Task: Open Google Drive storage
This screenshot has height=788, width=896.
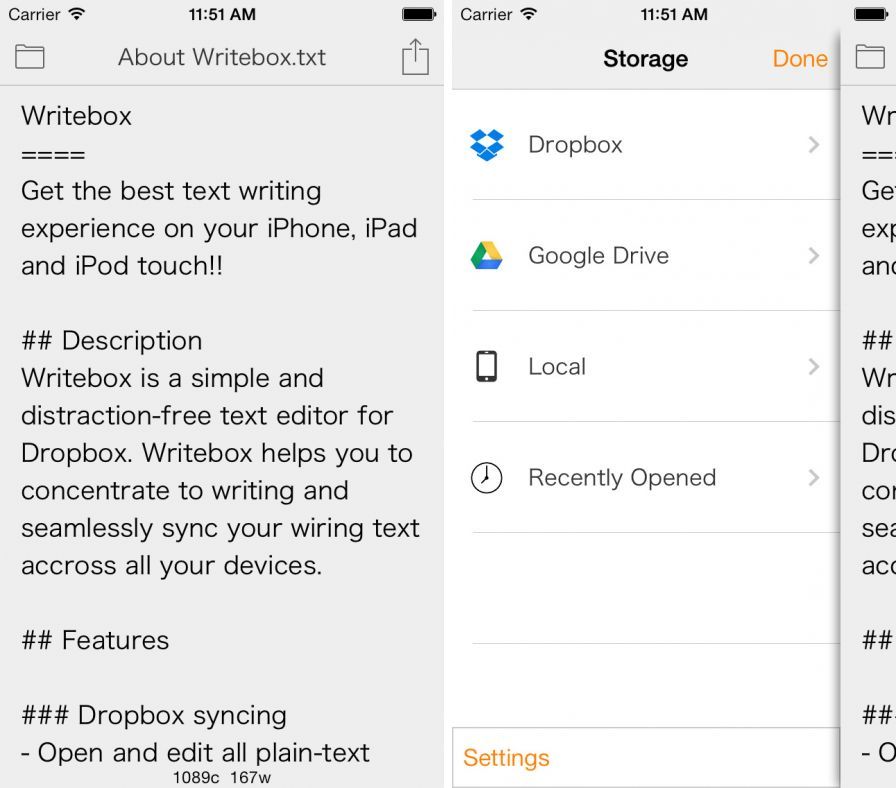Action: click(x=645, y=256)
